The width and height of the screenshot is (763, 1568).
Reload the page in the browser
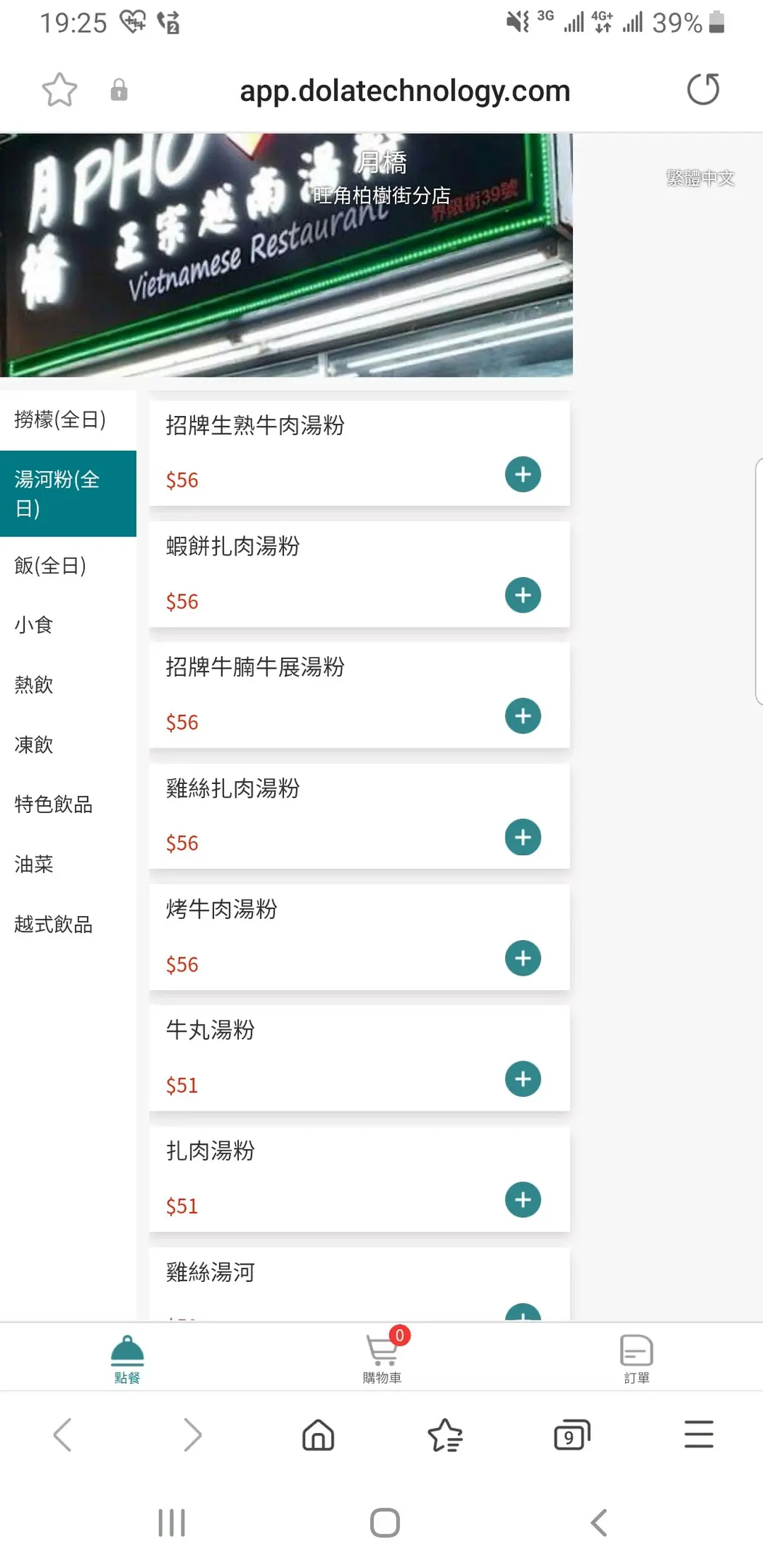click(703, 90)
